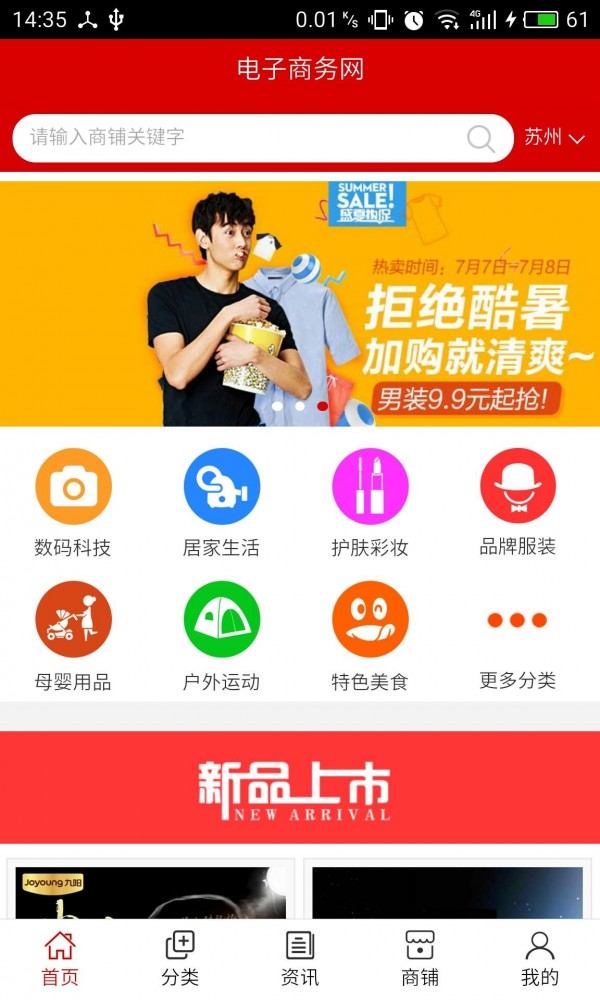
Task: Select 品牌服装 category
Action: [x=518, y=502]
